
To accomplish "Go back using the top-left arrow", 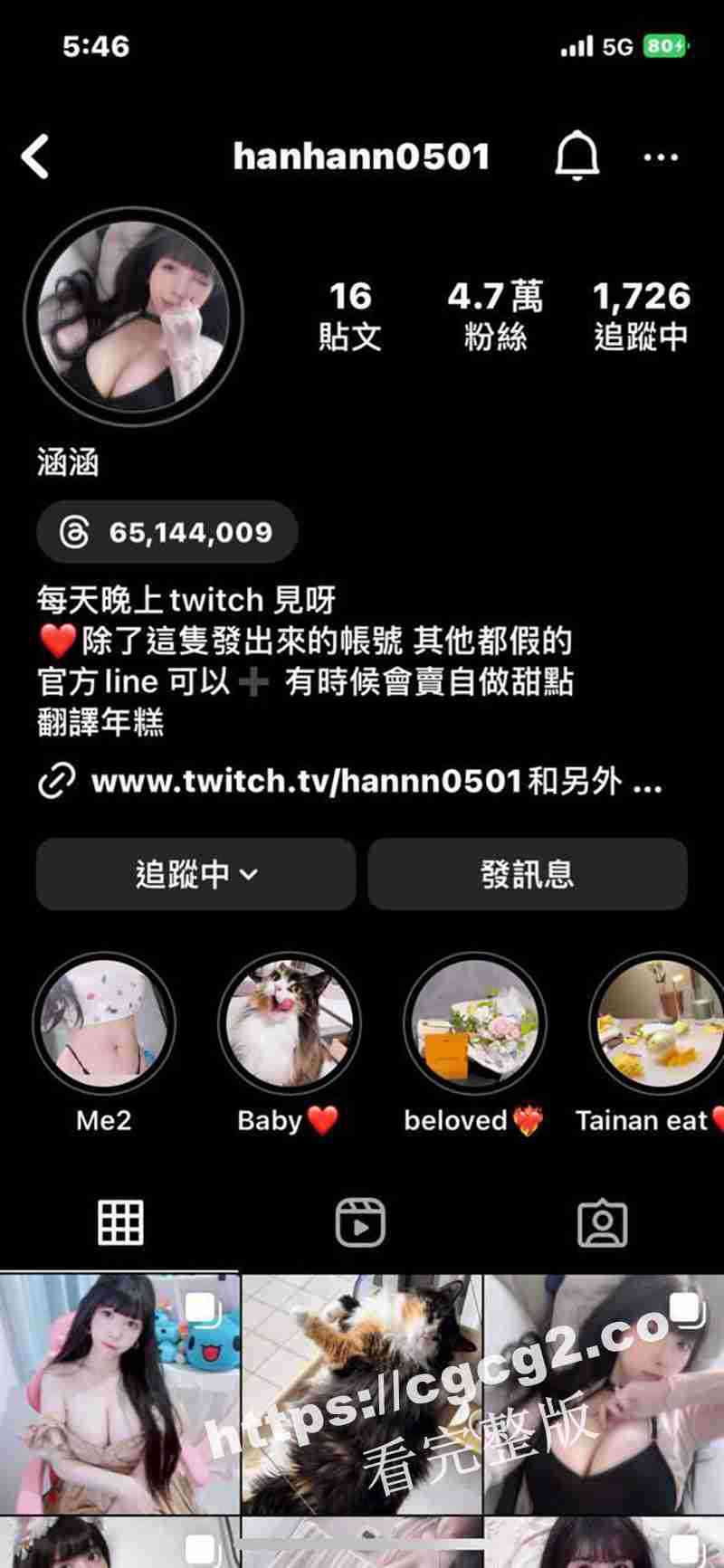I will [x=36, y=157].
